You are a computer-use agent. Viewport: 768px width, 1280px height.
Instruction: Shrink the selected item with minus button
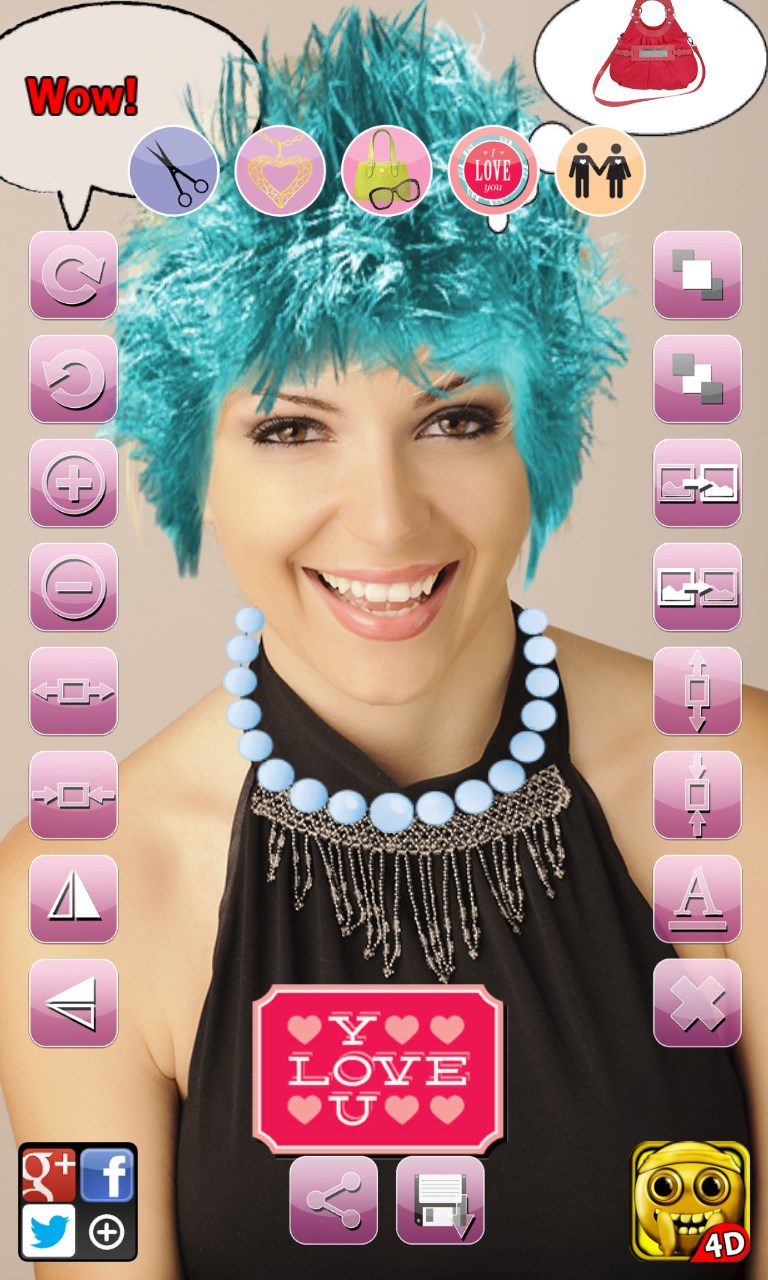(x=73, y=587)
